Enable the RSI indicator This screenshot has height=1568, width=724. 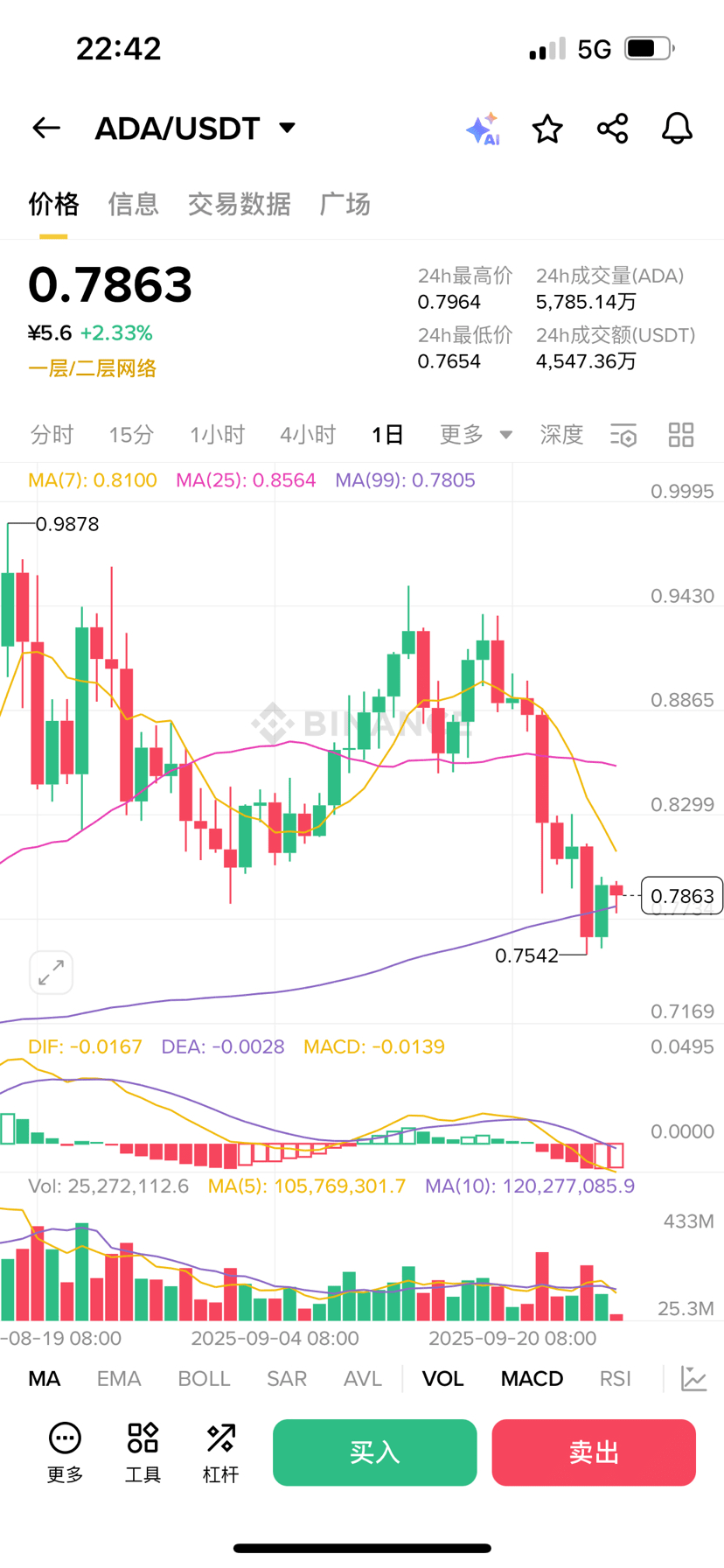pyautogui.click(x=615, y=1379)
